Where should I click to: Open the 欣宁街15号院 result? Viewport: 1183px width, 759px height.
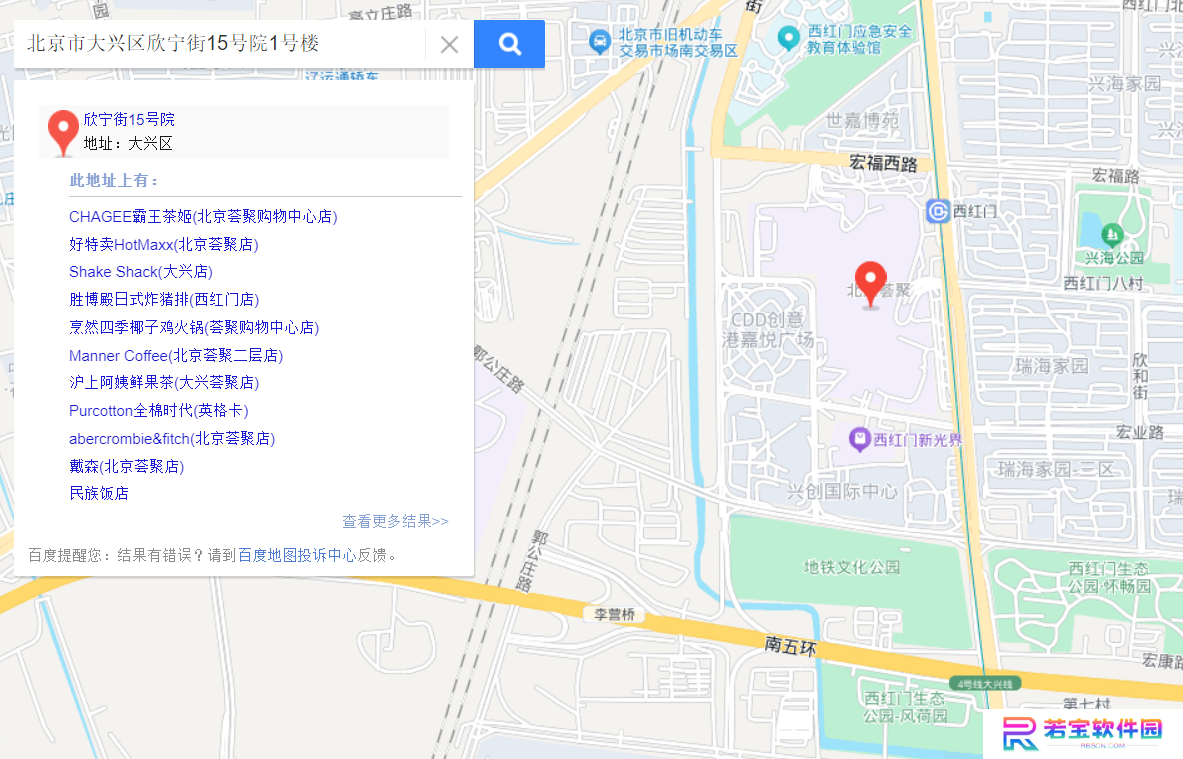[129, 119]
